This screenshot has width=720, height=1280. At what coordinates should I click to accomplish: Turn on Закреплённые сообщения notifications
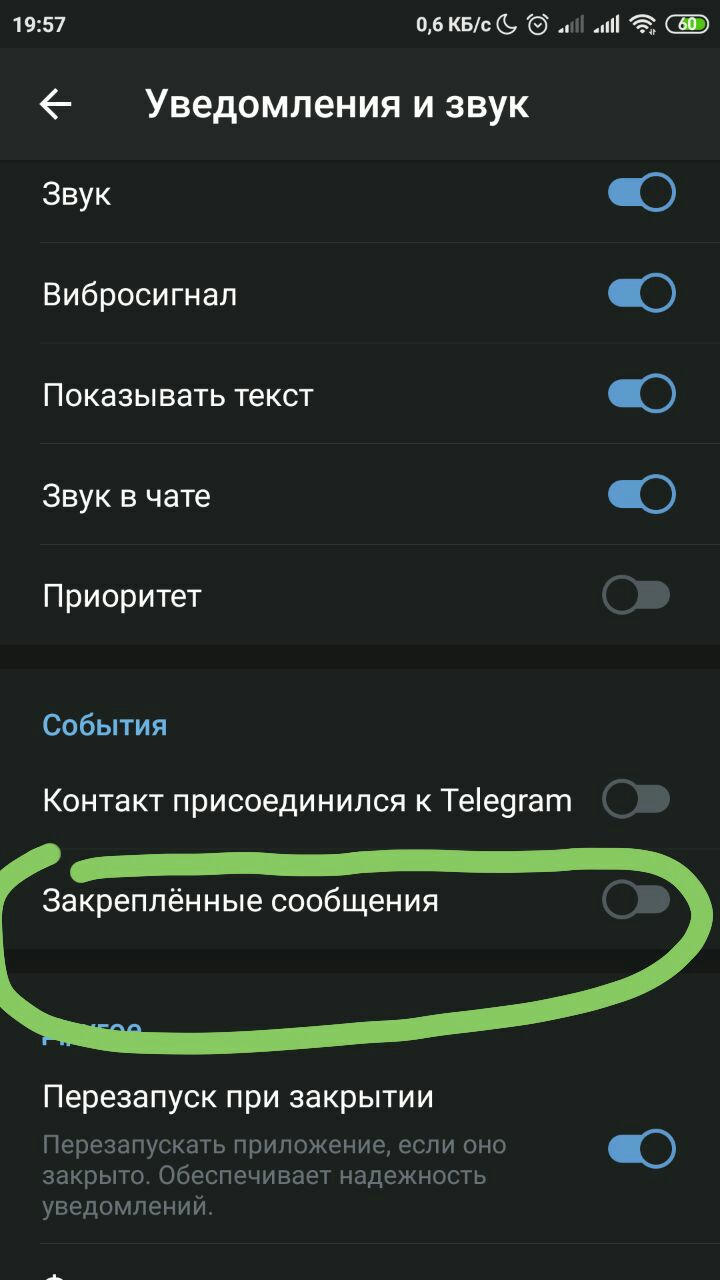[636, 901]
